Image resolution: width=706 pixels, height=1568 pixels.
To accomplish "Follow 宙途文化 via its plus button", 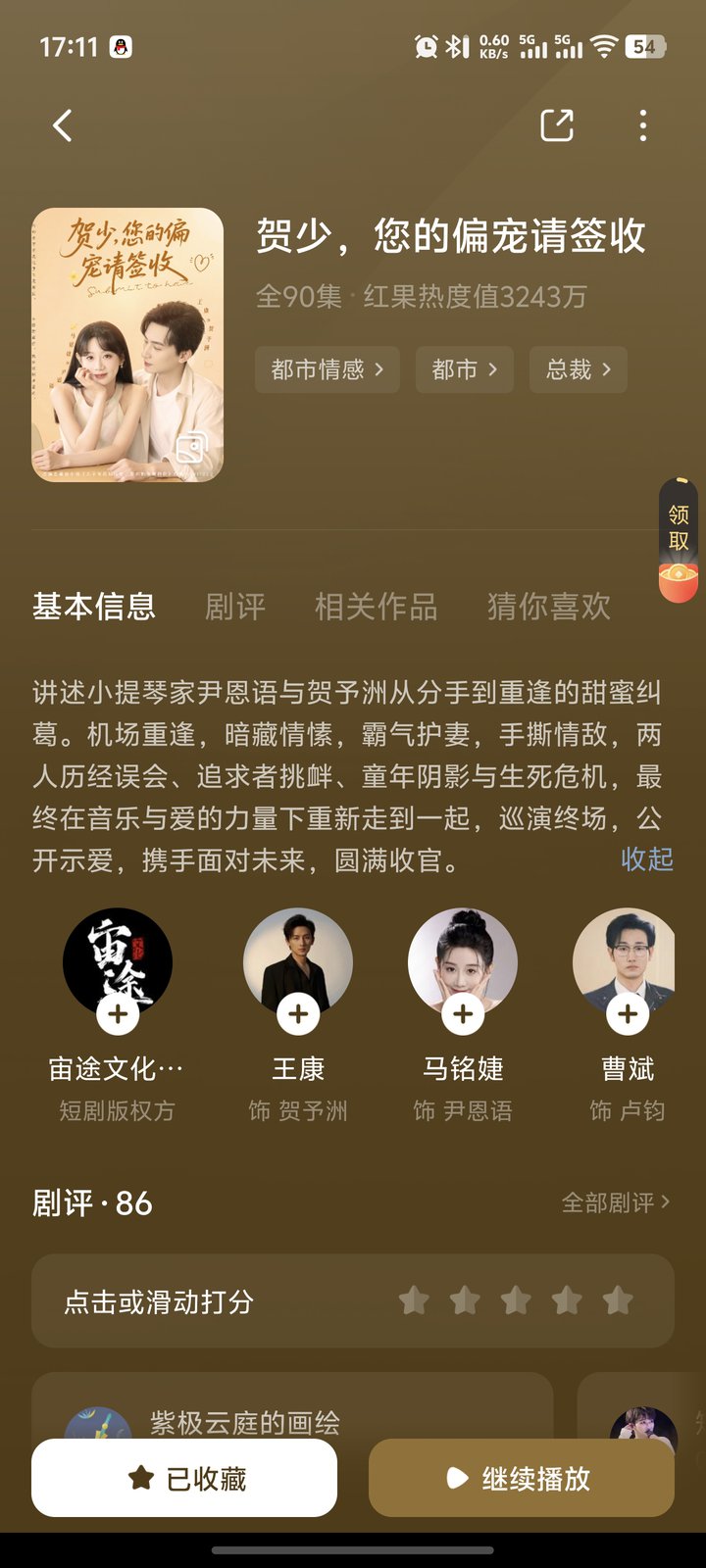I will pos(118,1013).
